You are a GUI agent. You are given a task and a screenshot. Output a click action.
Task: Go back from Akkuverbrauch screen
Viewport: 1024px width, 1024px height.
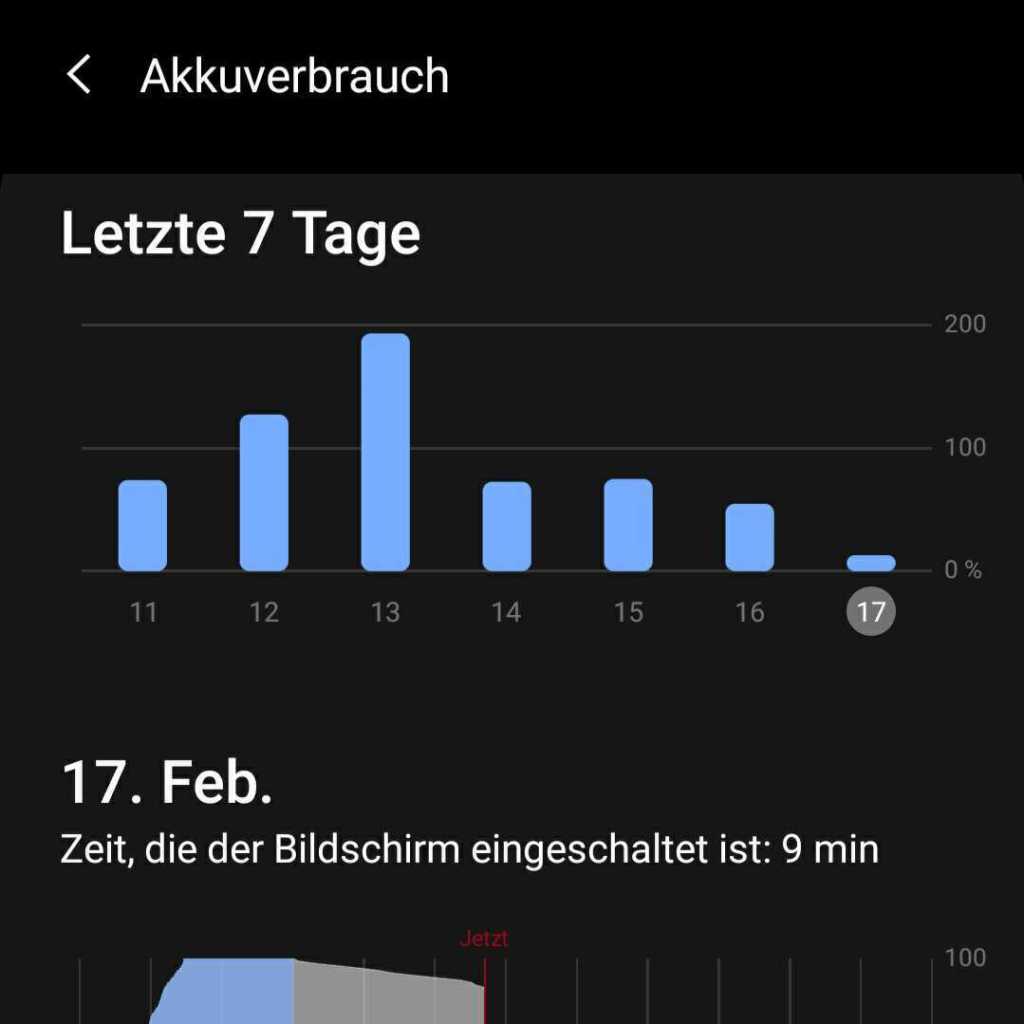click(78, 75)
